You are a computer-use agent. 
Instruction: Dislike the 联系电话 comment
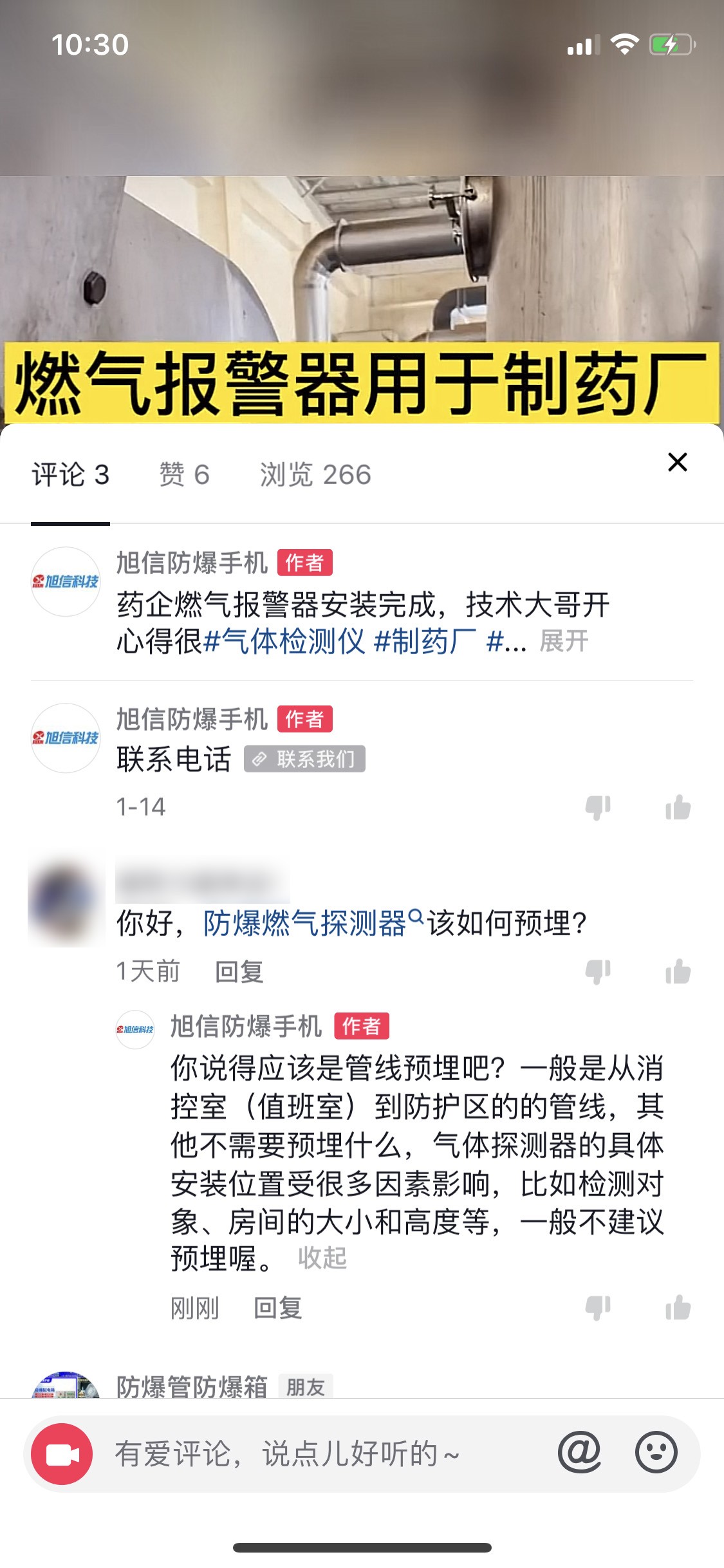coord(597,807)
